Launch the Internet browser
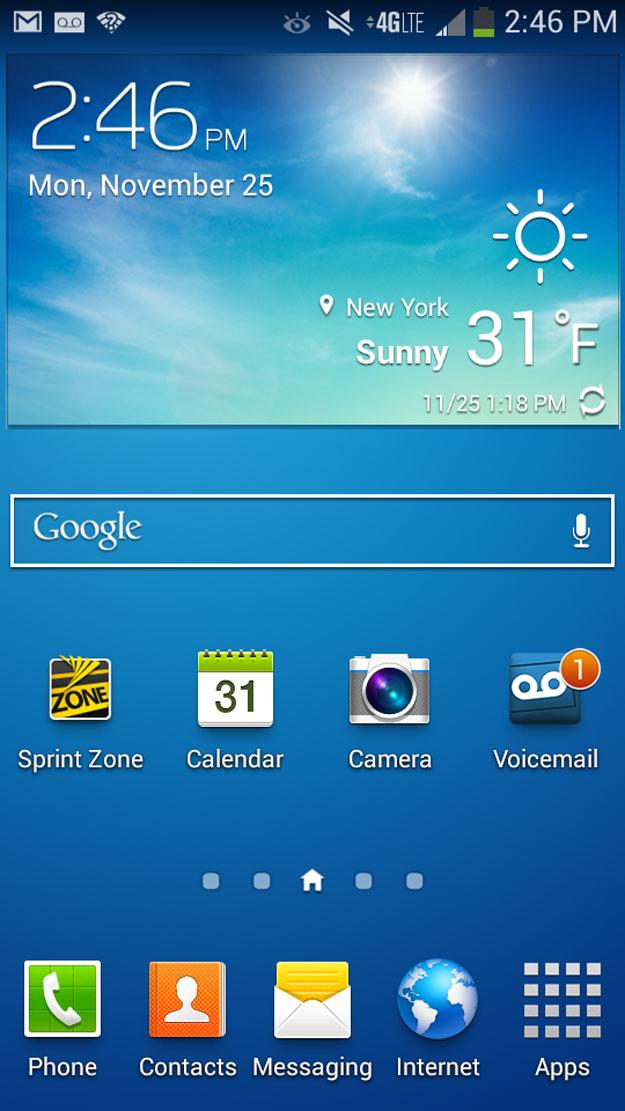The image size is (625, 1111). tap(438, 1018)
